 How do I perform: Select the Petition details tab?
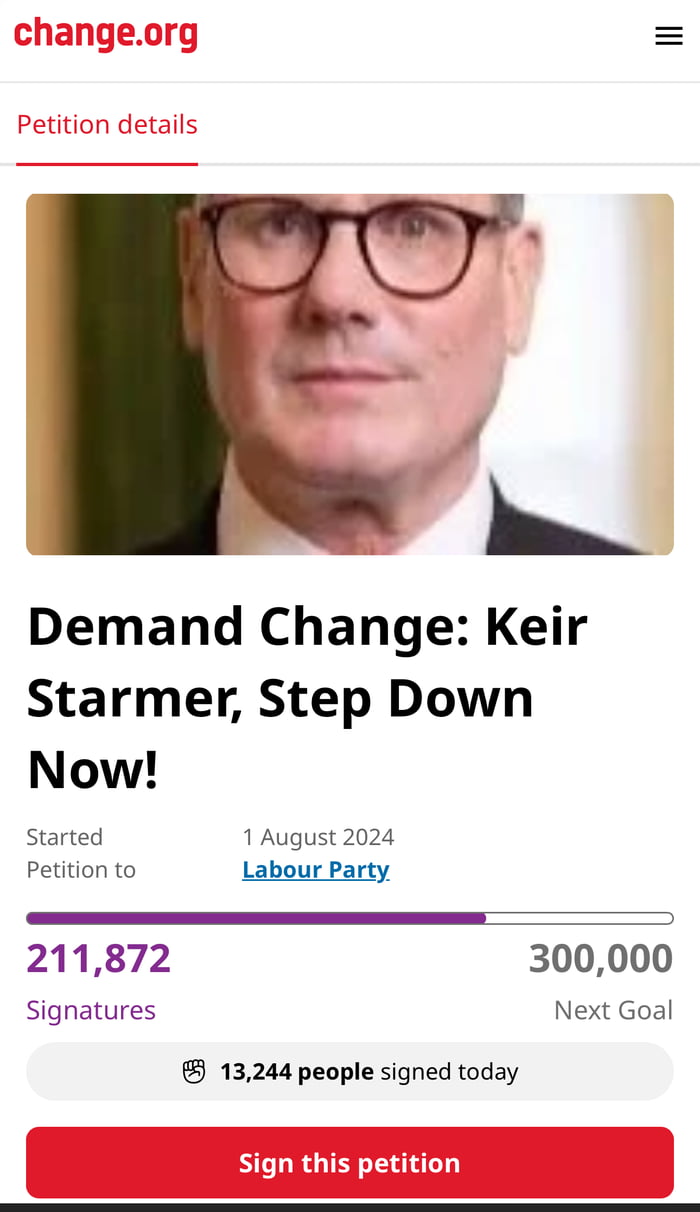107,125
